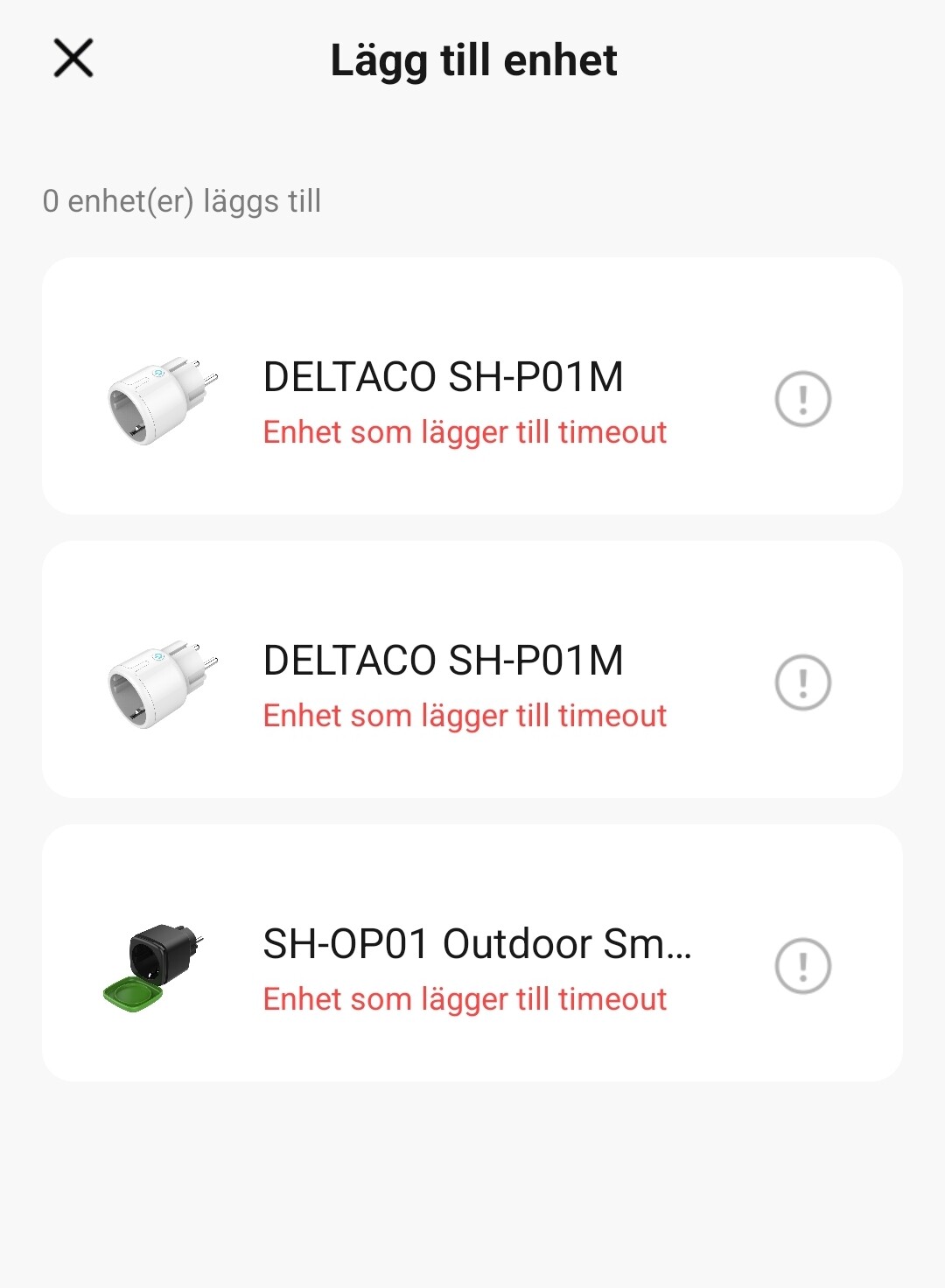Close the Lägg till enhet screen
The height and width of the screenshot is (1288, 945).
tap(73, 59)
